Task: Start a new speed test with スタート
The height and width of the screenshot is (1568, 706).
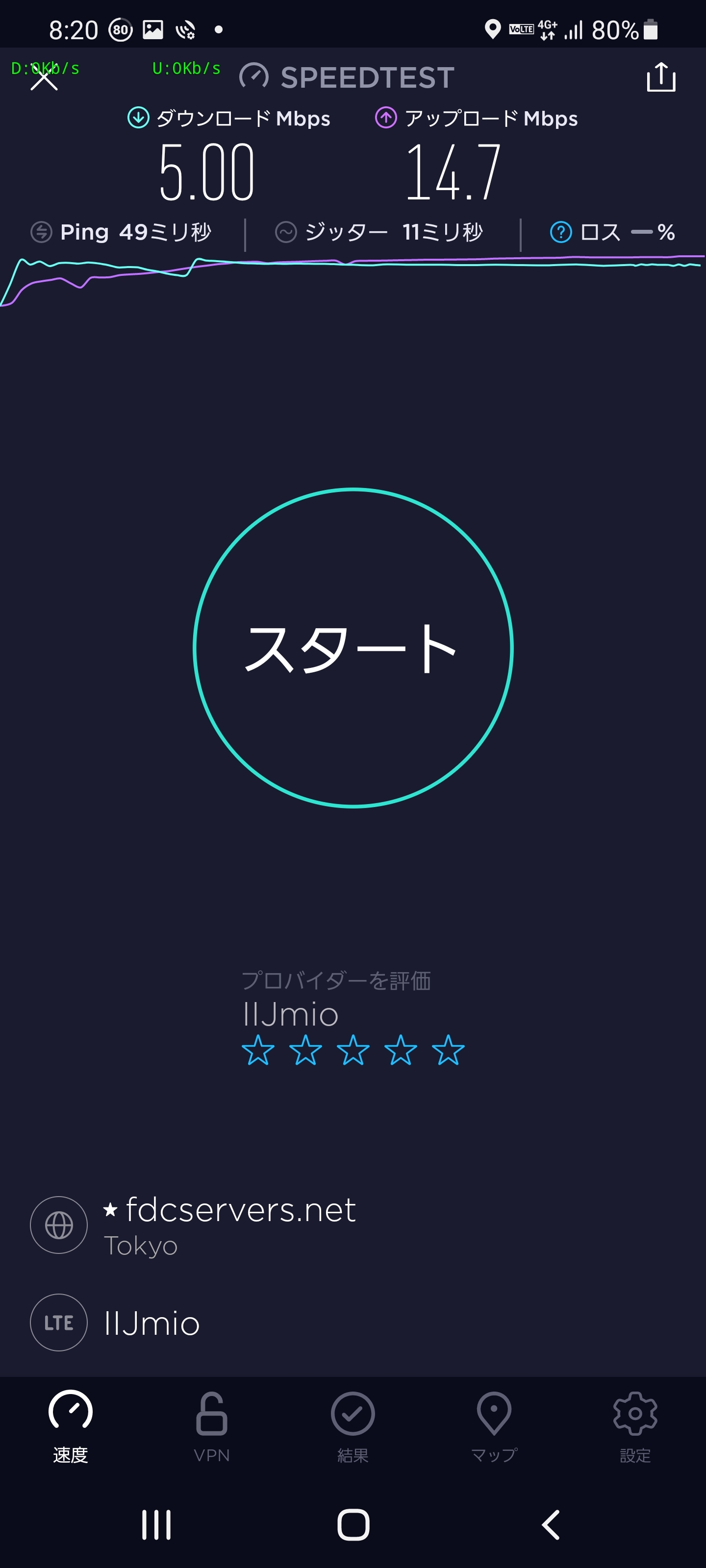Action: [x=353, y=648]
